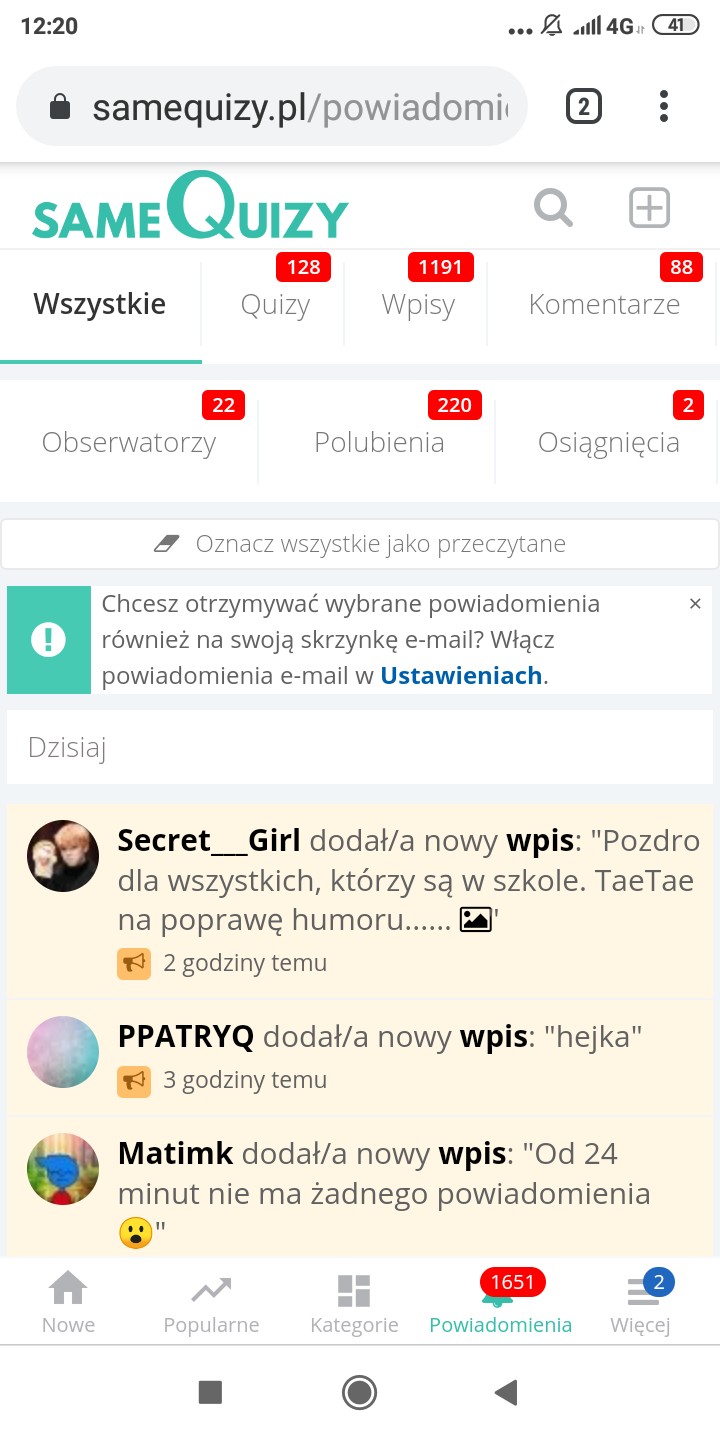Tap the plus icon to add content
Image resolution: width=720 pixels, height=1440 pixels.
pyautogui.click(x=649, y=208)
